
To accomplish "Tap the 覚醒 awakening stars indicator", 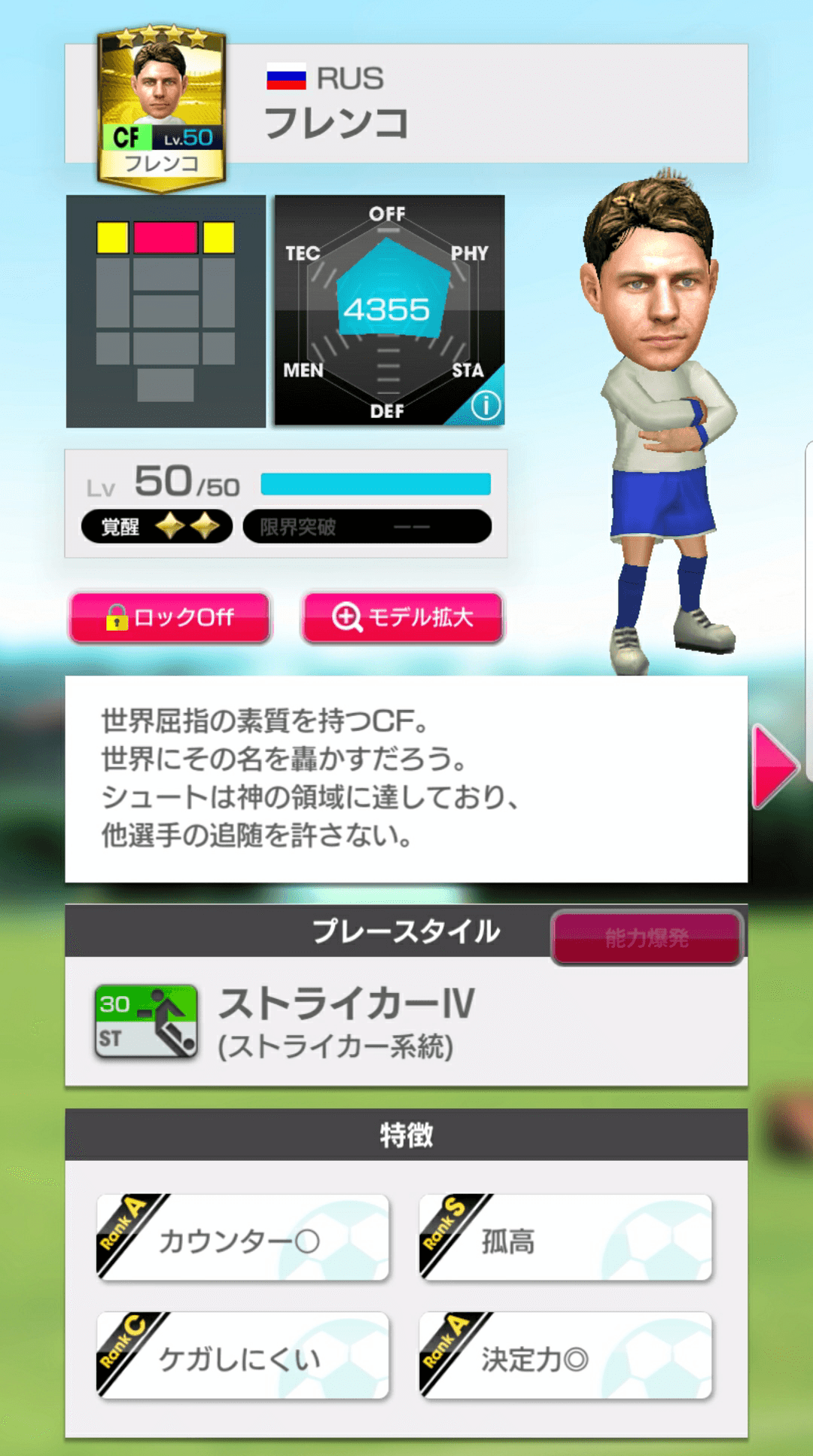I will point(156,526).
